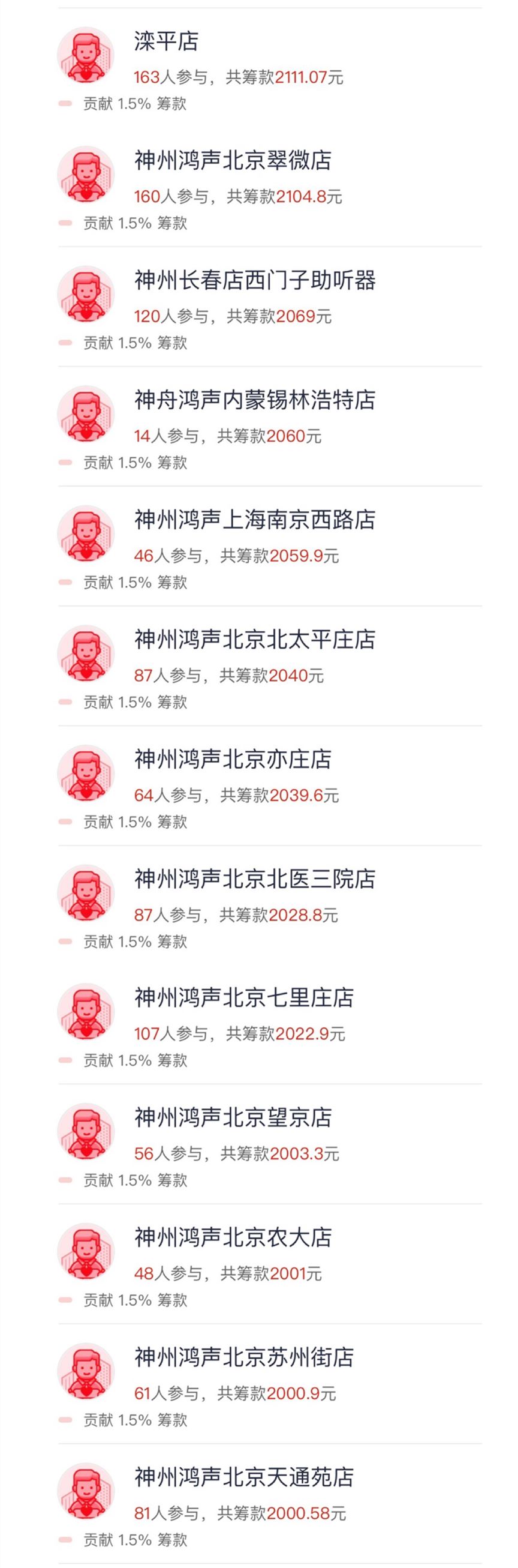This screenshot has height=1568, width=518.
Task: Select 神州鸿声北京七里庄店 entry
Action: (244, 999)
